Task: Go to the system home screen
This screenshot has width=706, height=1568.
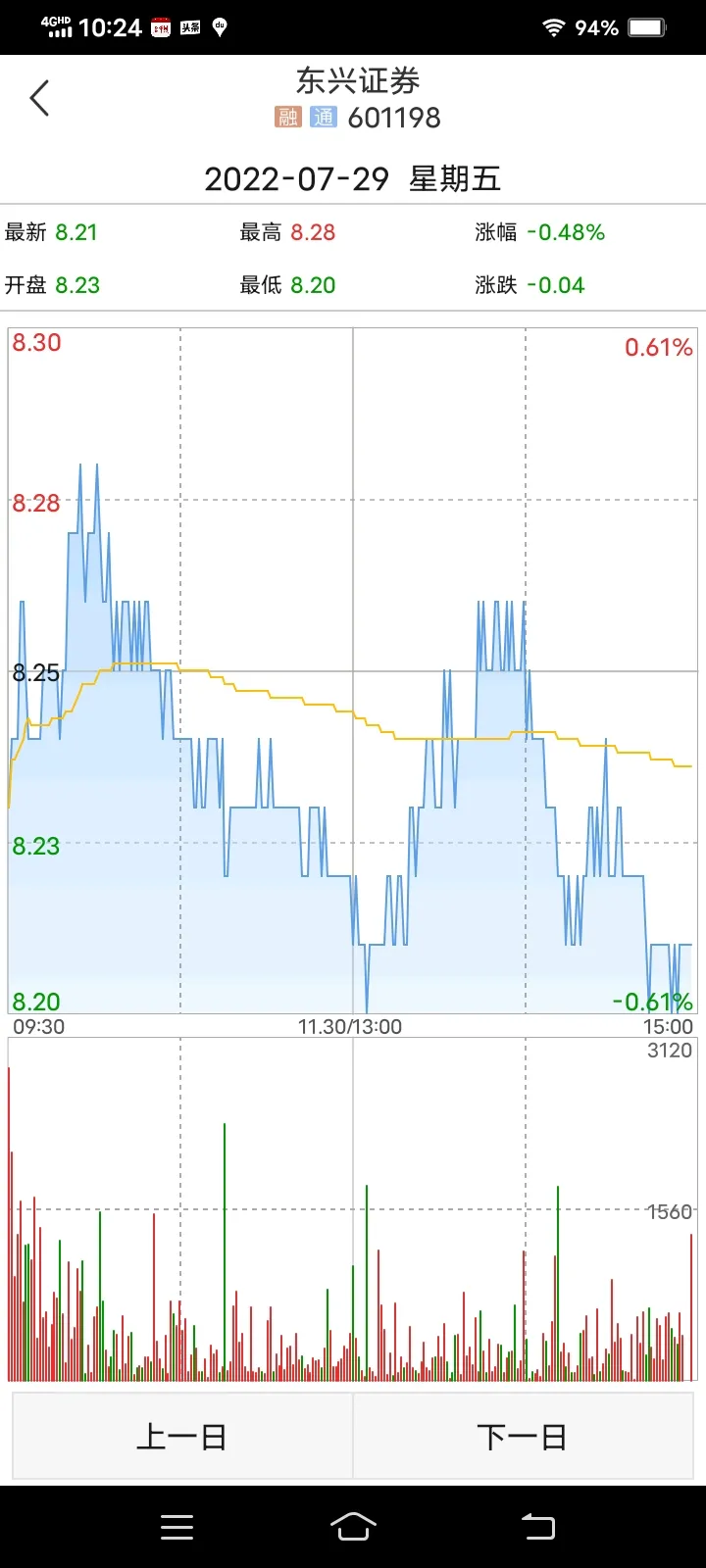Action: click(x=353, y=1527)
